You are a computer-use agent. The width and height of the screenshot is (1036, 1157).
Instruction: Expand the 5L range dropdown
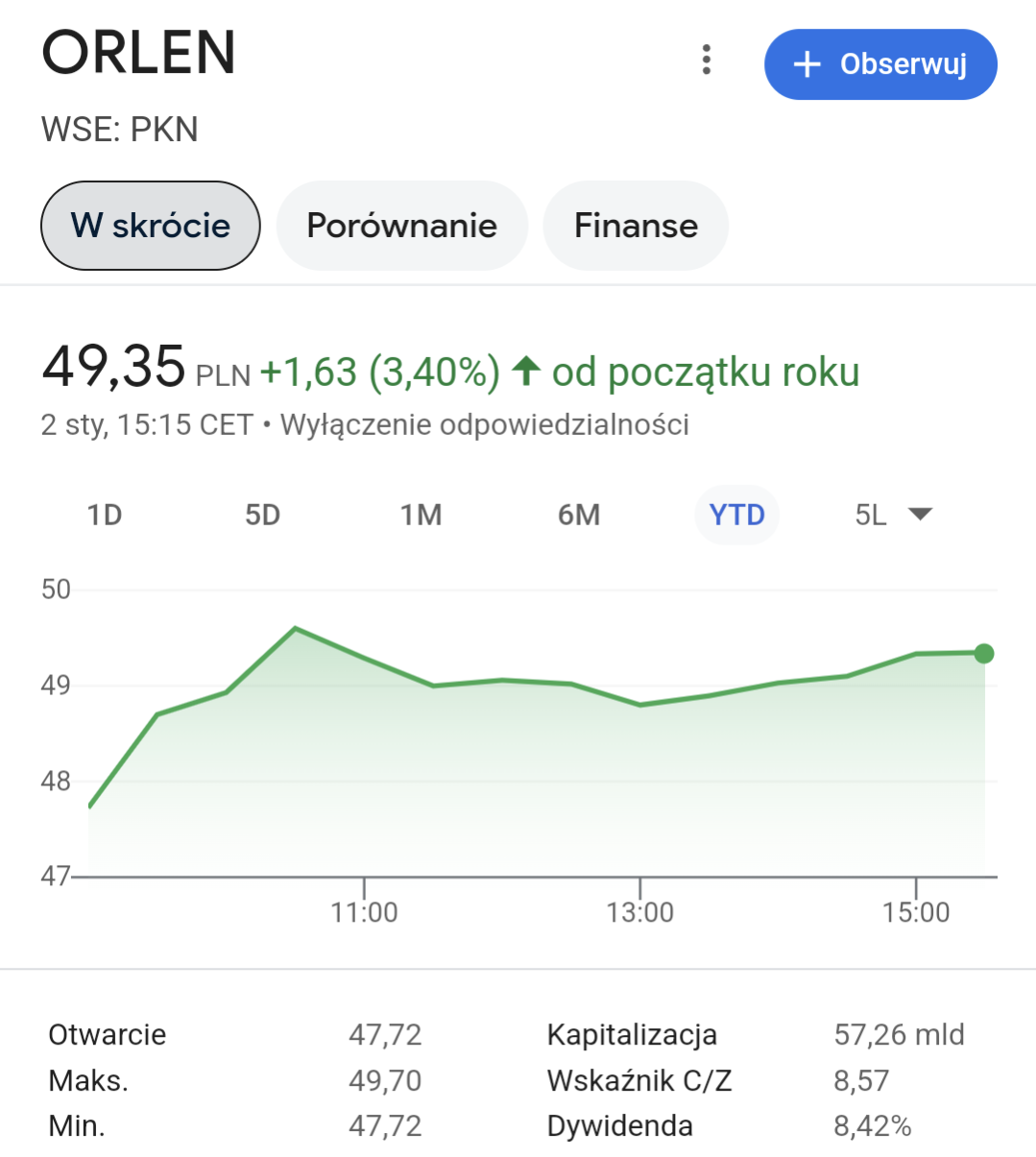[893, 516]
